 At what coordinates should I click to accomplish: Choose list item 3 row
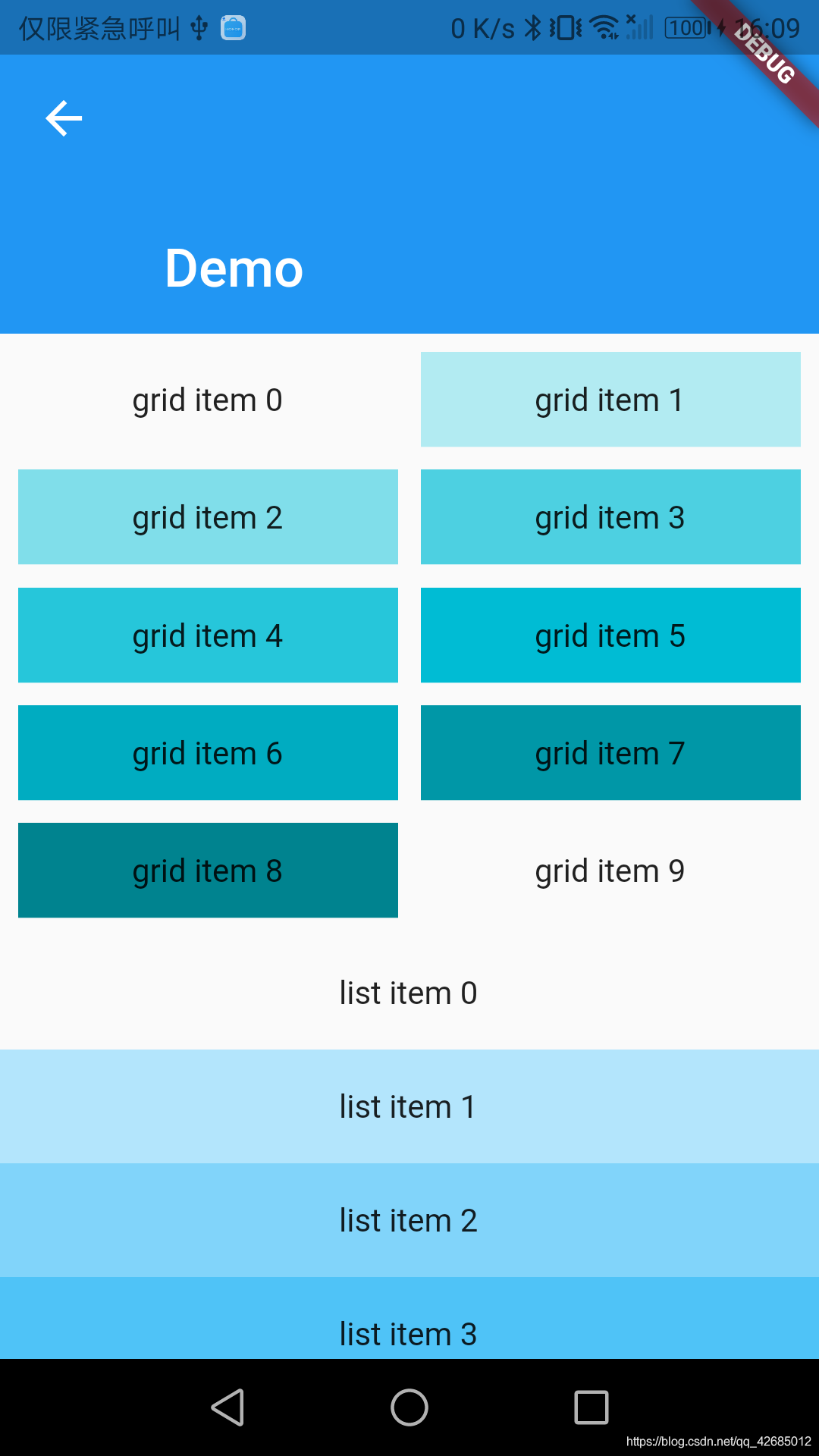coord(409,1323)
